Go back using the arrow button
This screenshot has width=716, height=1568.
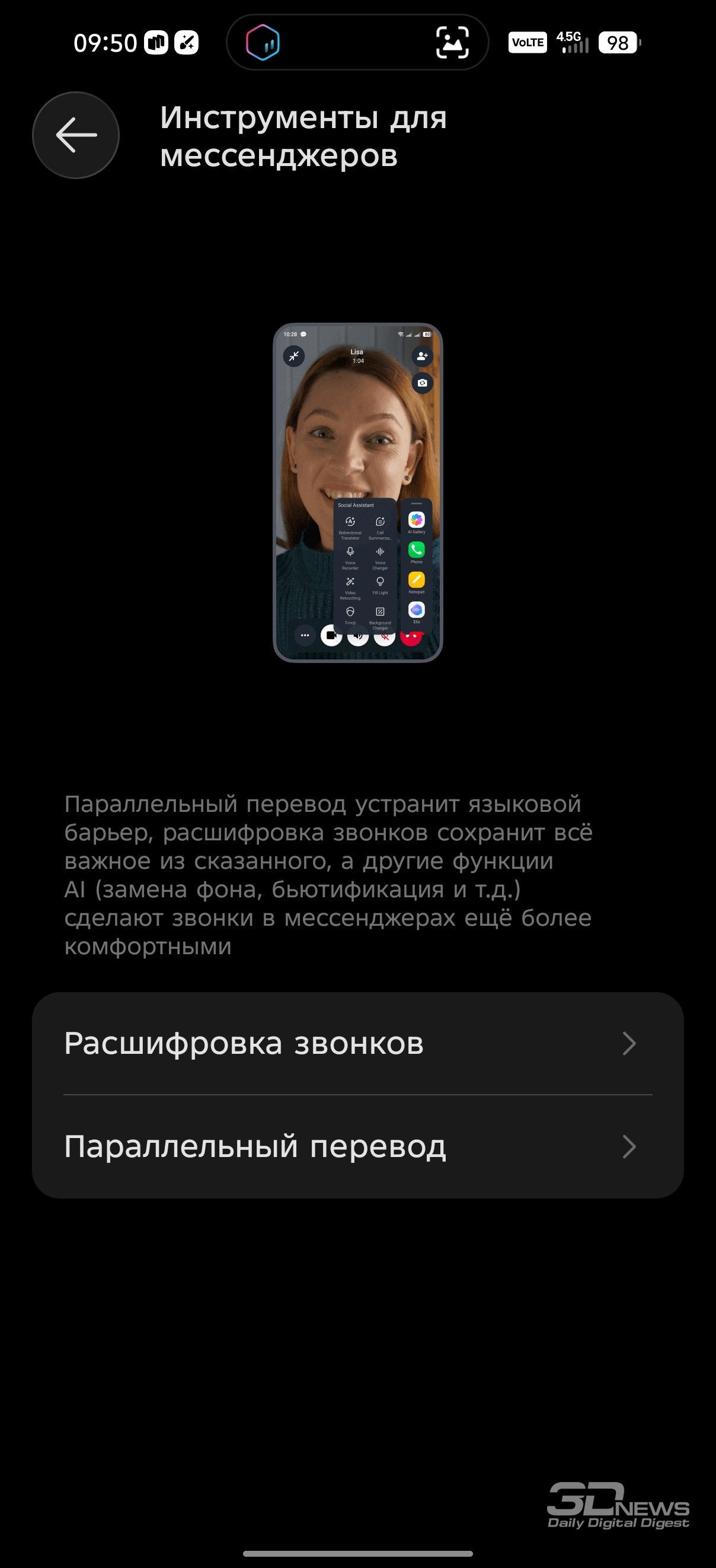(x=76, y=135)
